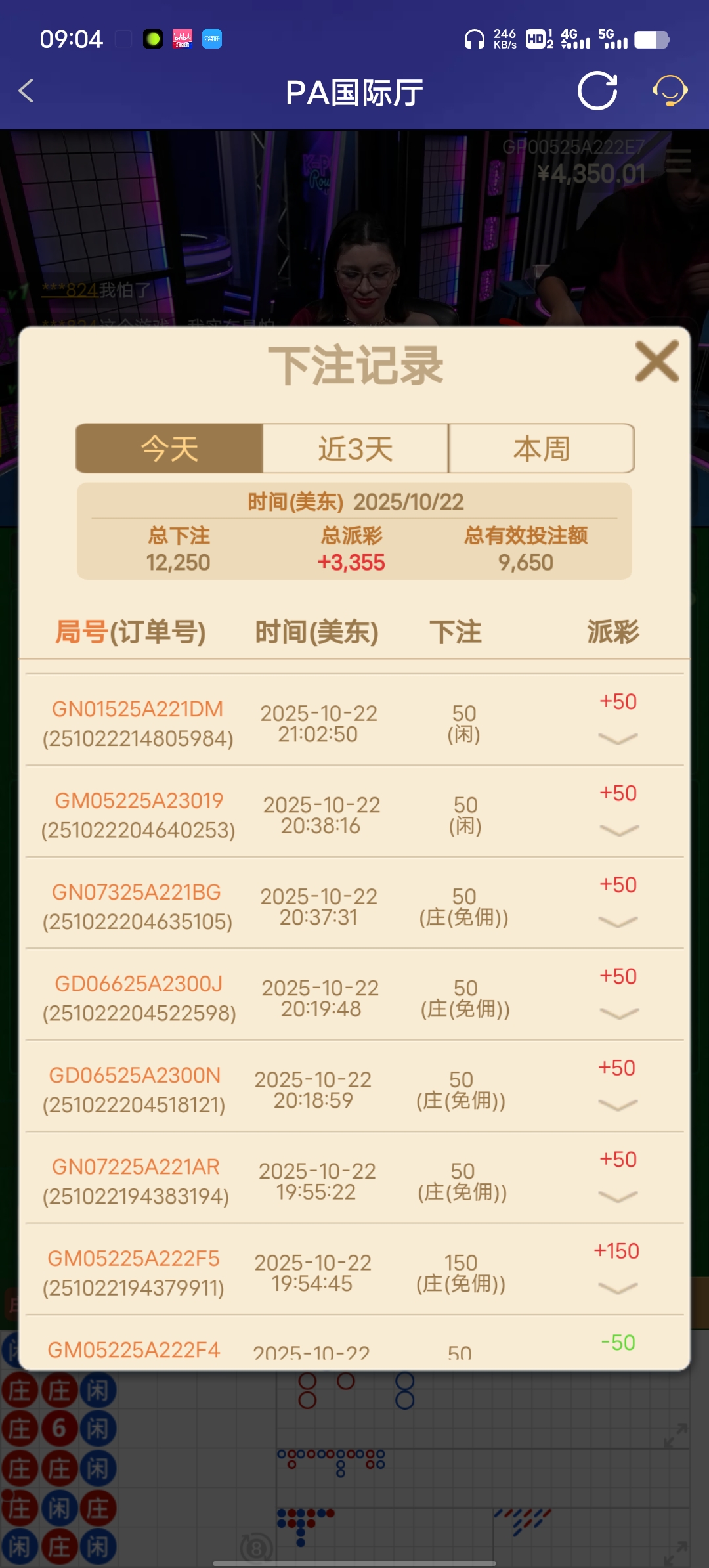Tap the headphone icon in the status bar

474,39
